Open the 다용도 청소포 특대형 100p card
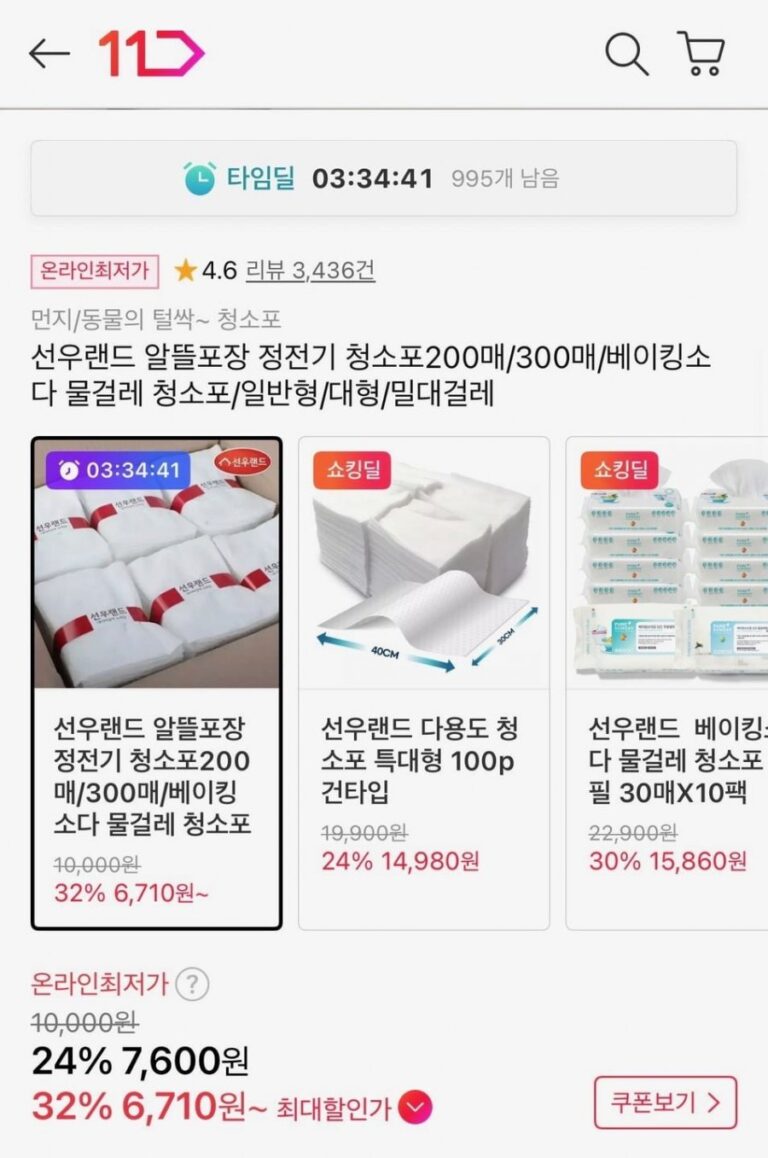This screenshot has width=768, height=1158. tap(423, 683)
